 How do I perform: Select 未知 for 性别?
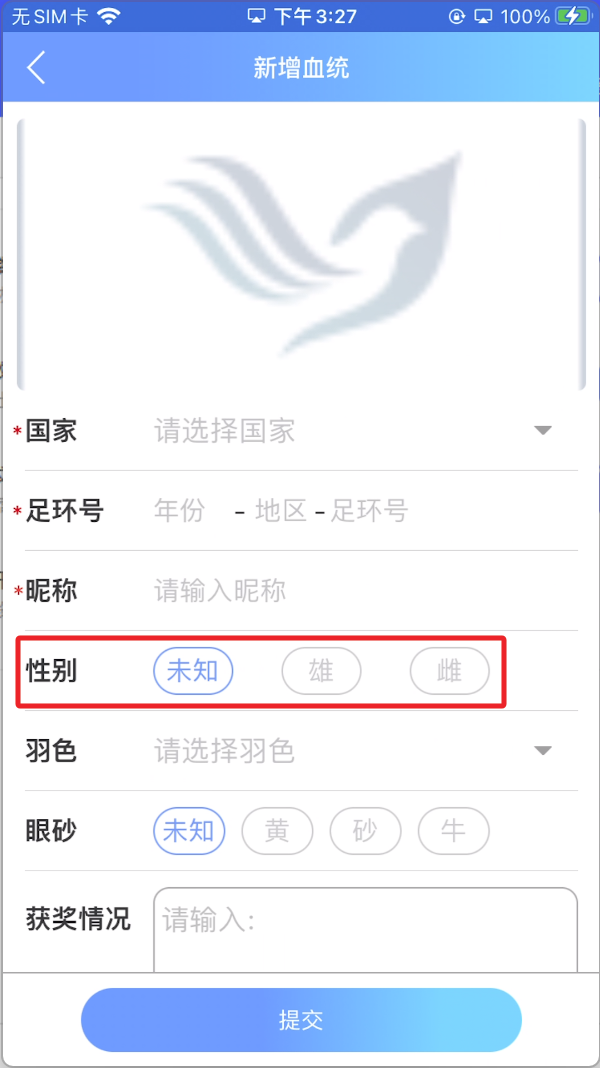pos(193,671)
